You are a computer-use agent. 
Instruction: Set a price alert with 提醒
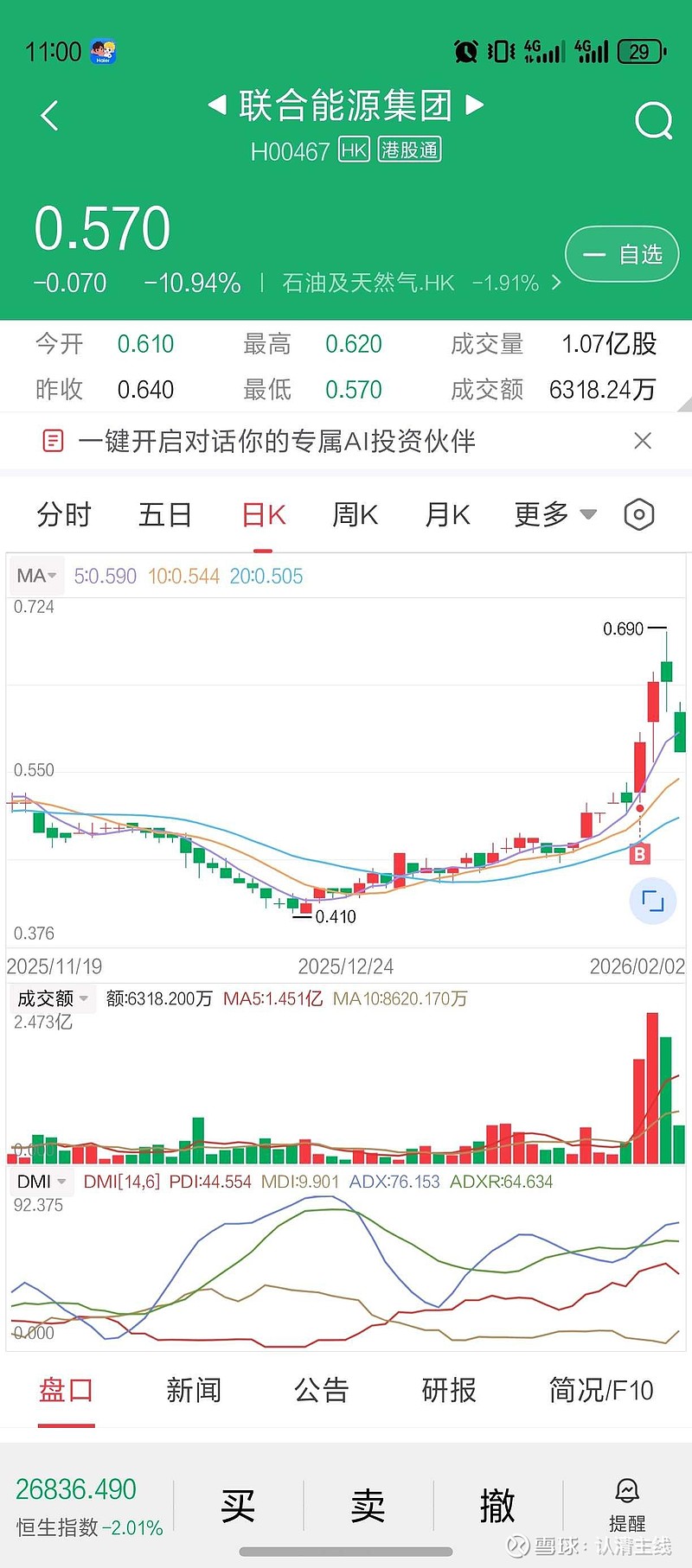pos(627,1505)
